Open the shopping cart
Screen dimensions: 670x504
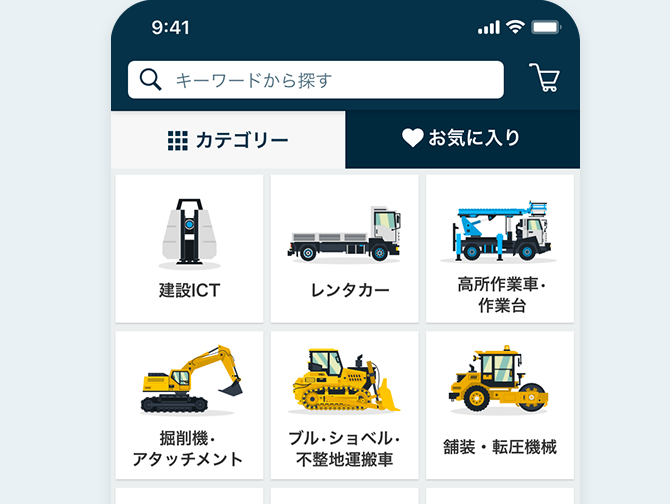coord(544,78)
